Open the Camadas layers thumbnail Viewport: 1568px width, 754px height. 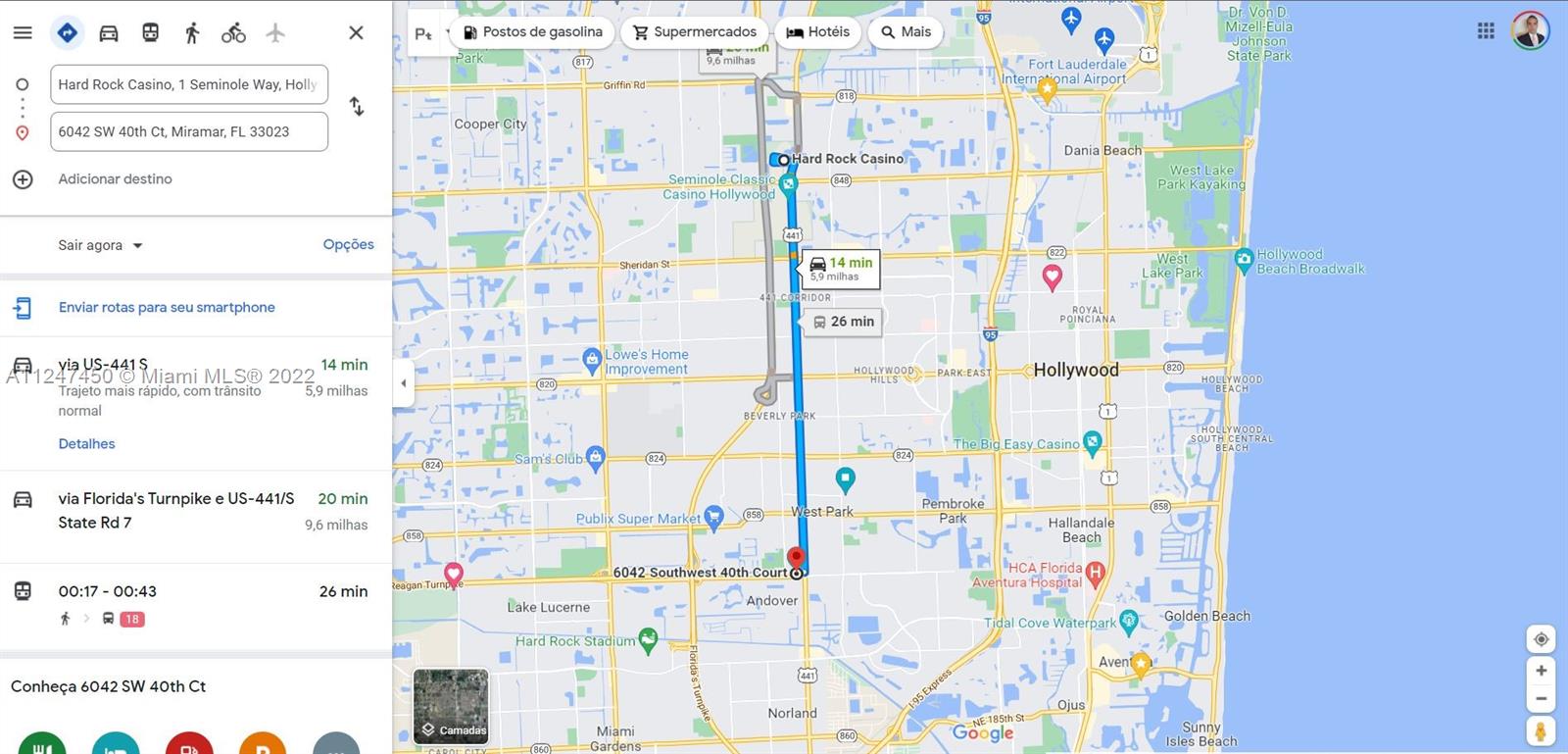tap(451, 706)
